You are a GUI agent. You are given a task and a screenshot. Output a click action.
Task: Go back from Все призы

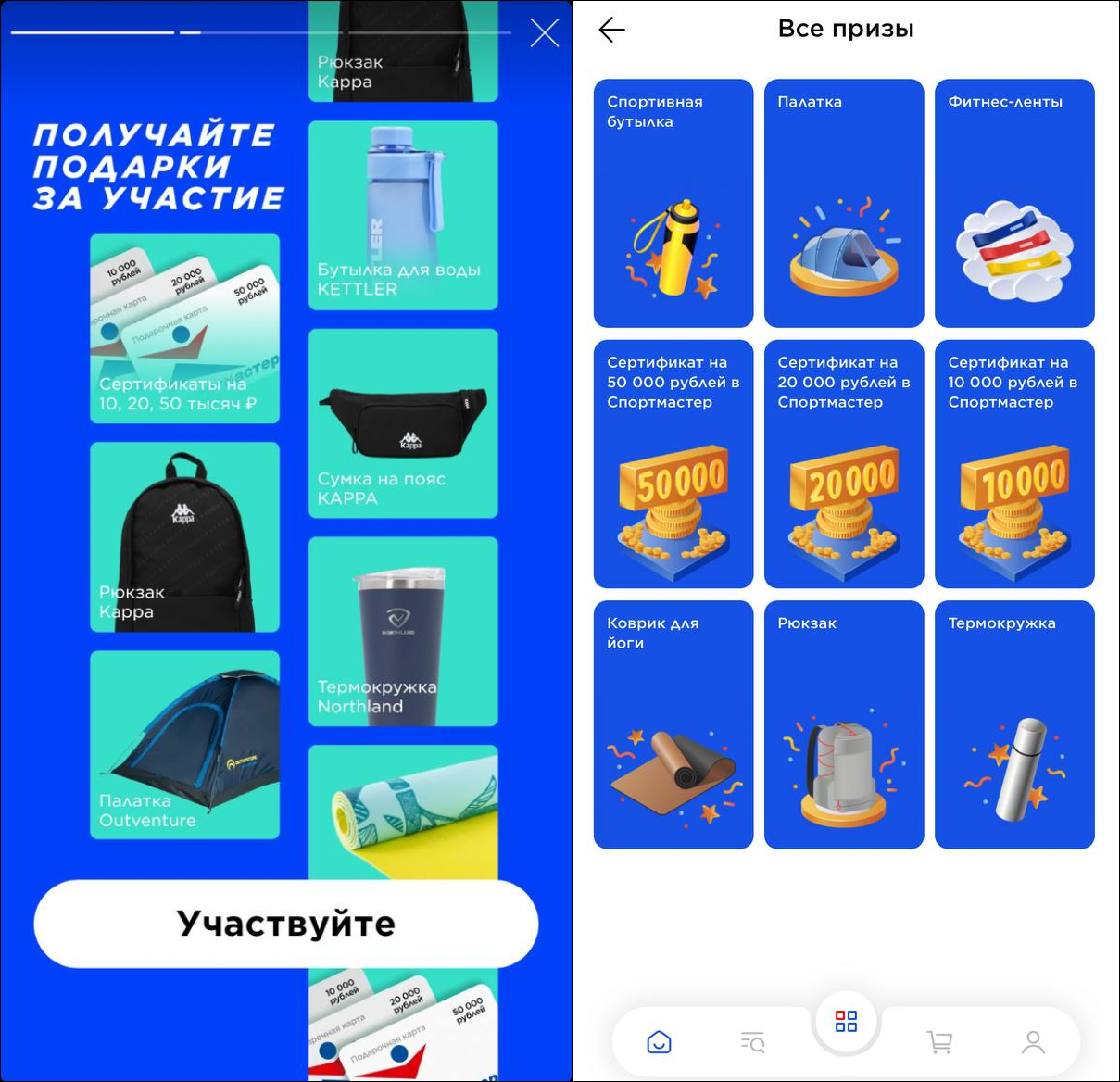612,31
